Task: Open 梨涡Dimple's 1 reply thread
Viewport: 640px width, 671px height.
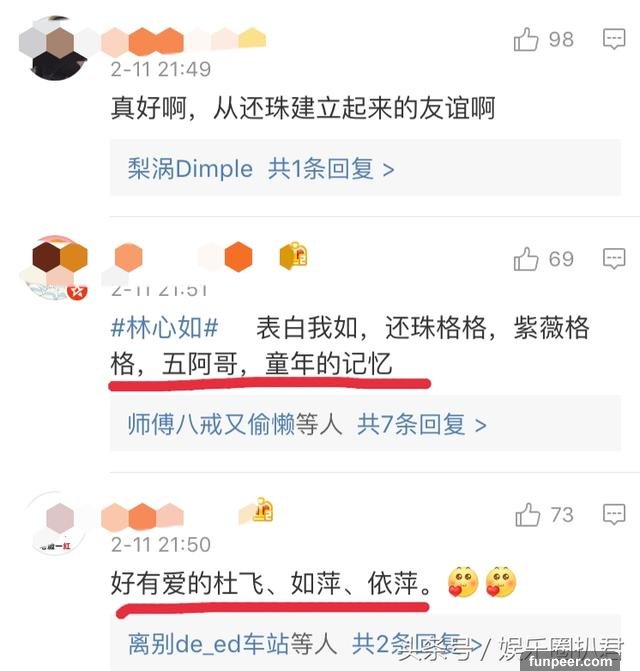Action: tap(261, 169)
